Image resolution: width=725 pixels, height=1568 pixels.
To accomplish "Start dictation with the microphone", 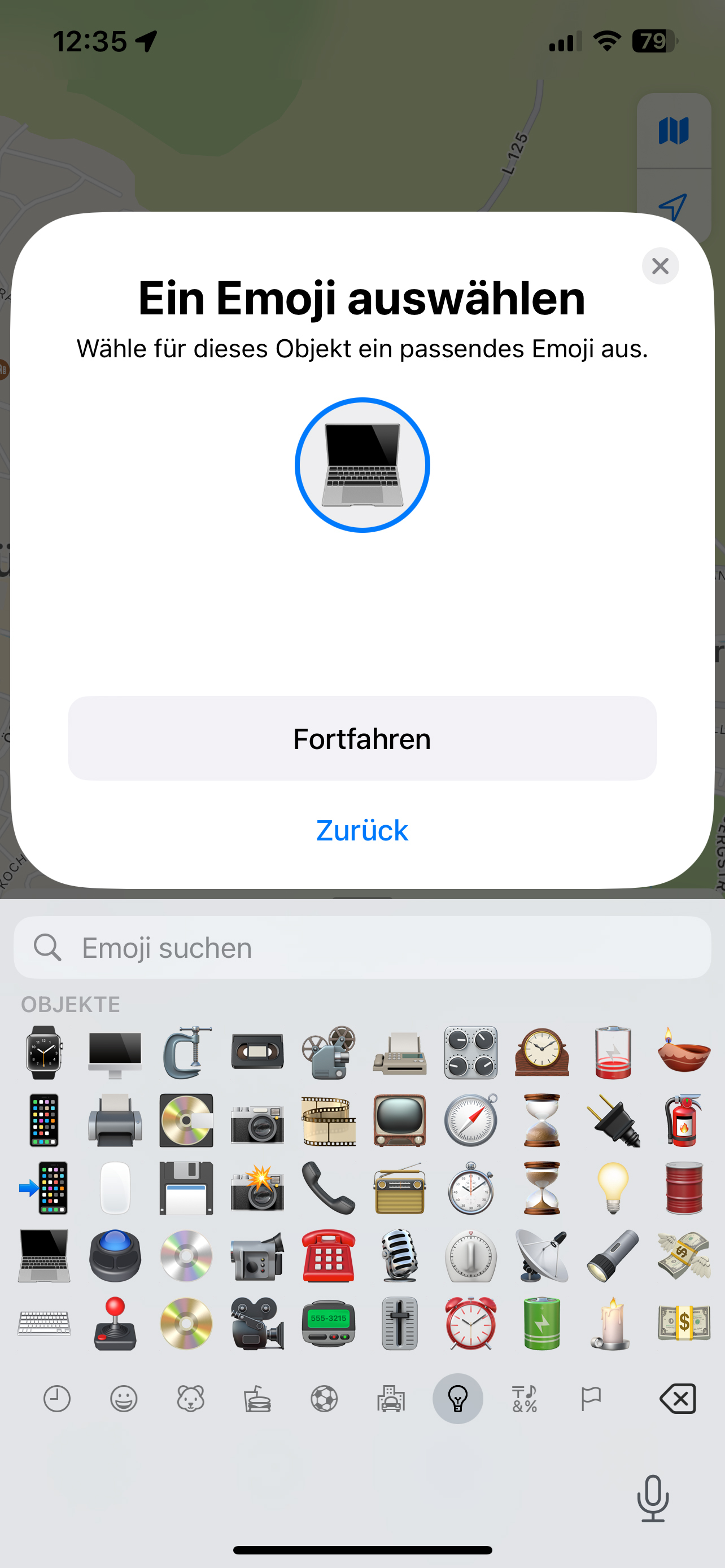I will tap(653, 1498).
